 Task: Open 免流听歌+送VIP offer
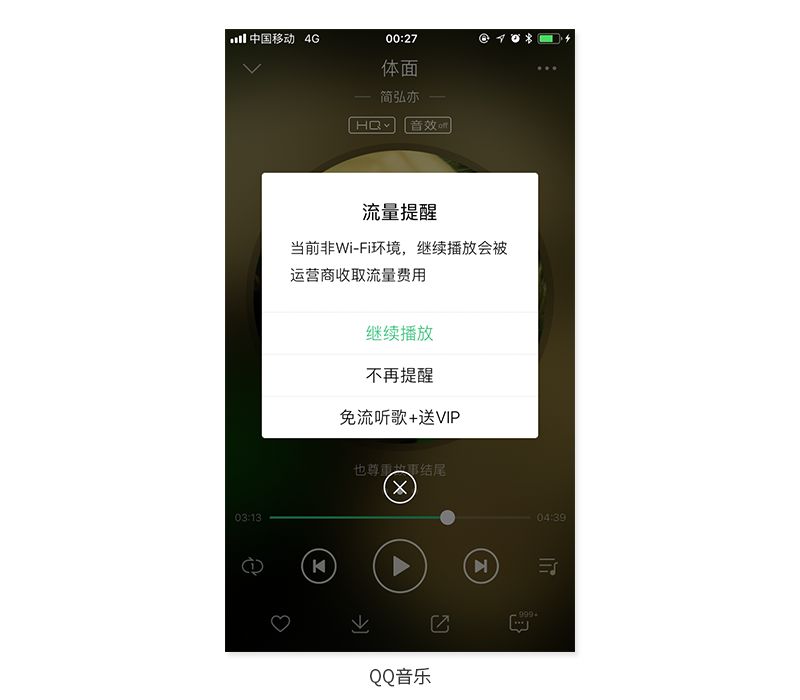coord(399,418)
